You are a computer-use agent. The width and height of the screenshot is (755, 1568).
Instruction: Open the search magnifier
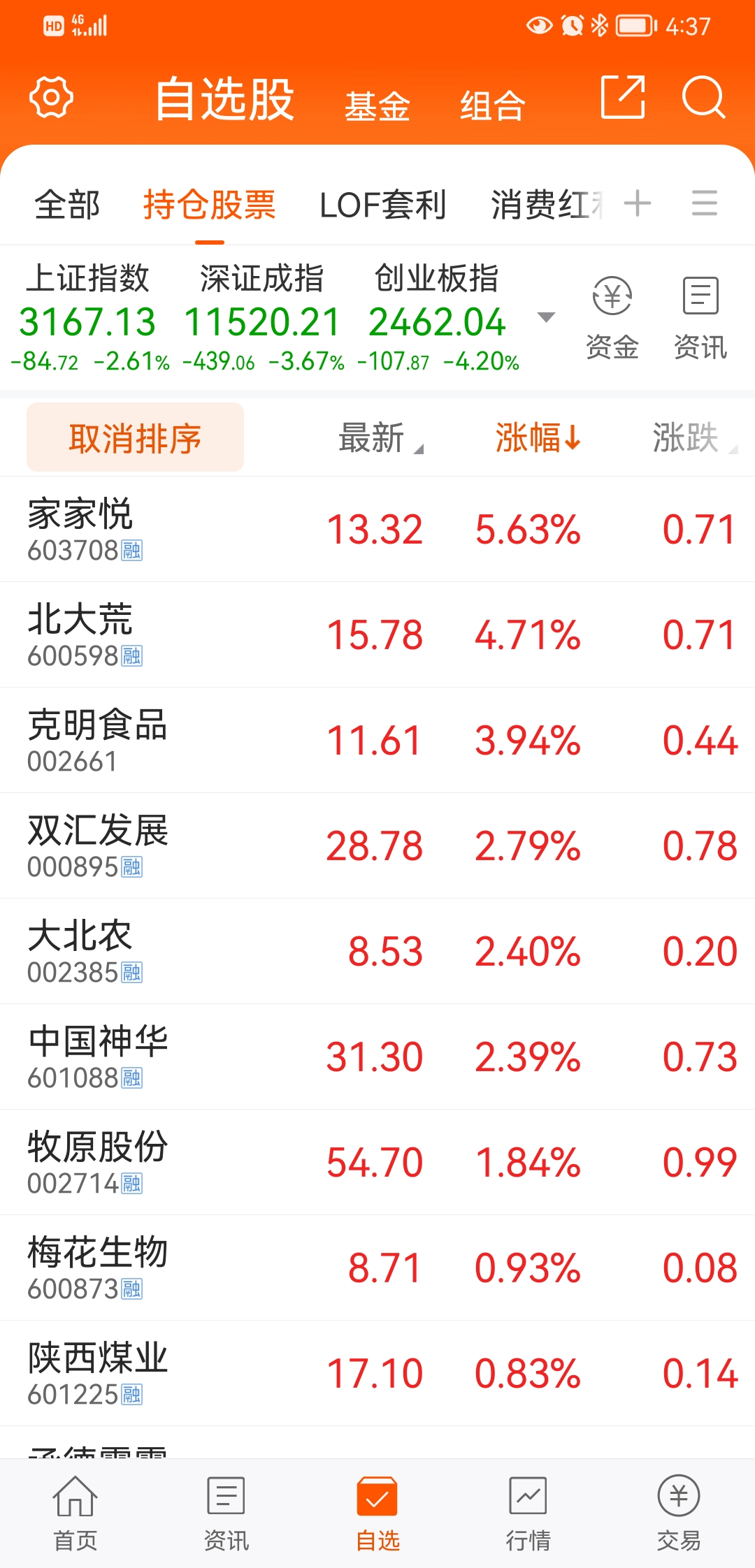(x=703, y=97)
